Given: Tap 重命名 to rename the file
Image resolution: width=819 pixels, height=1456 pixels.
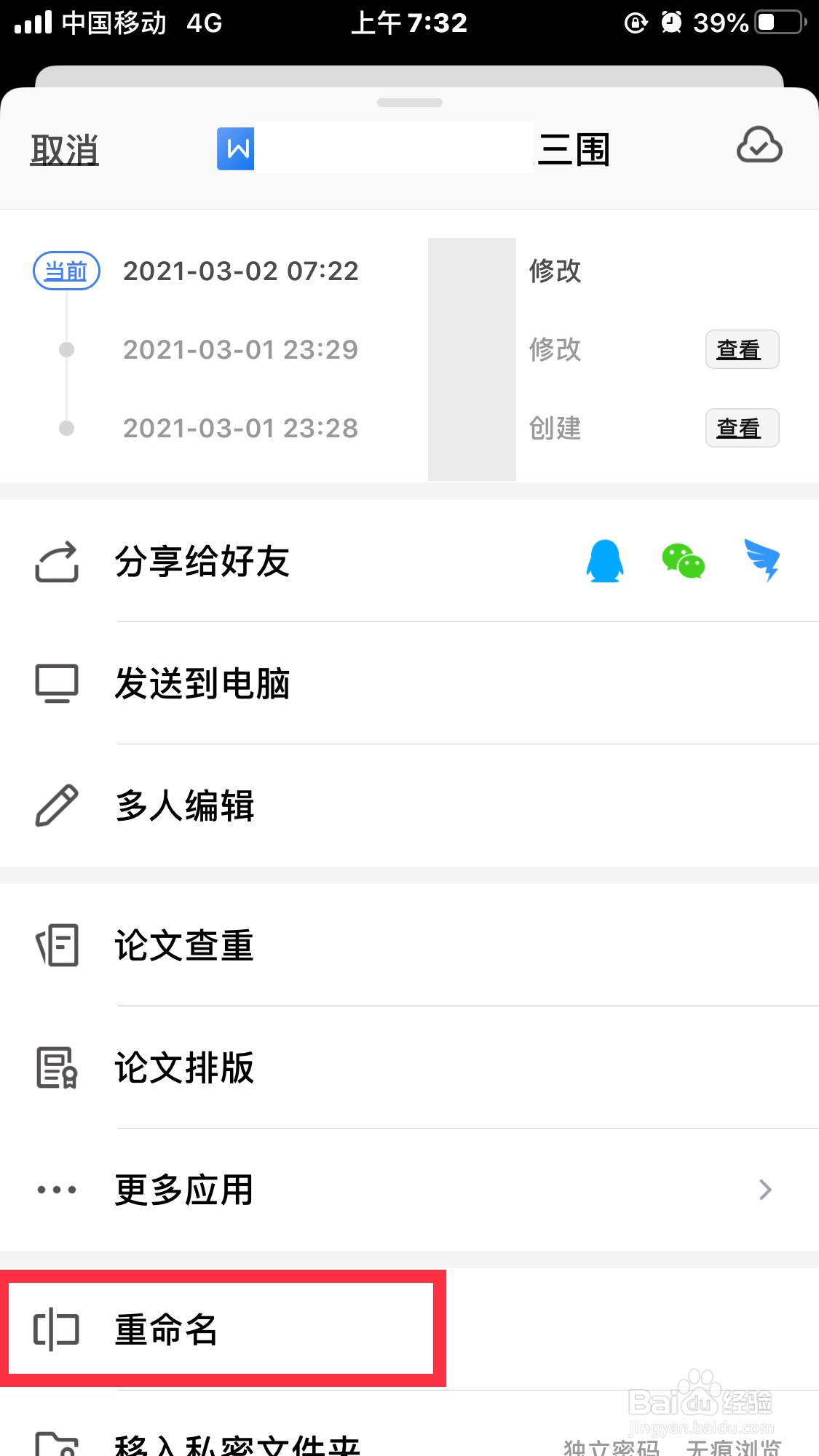Looking at the screenshot, I should [166, 1329].
